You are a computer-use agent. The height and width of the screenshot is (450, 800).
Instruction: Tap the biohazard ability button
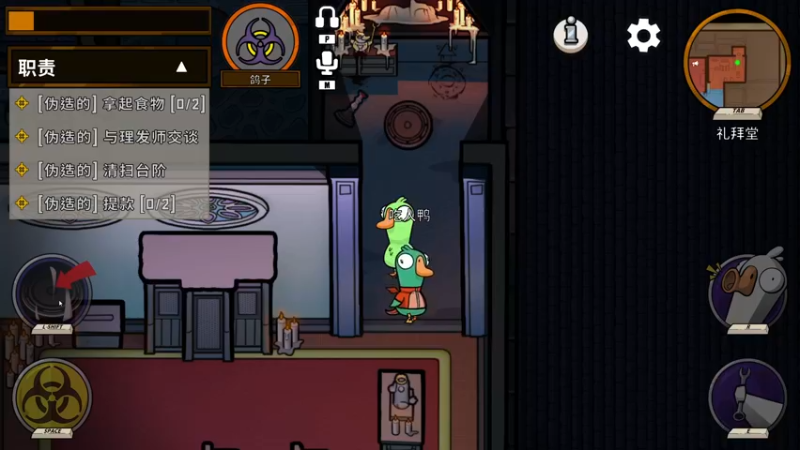[52, 397]
